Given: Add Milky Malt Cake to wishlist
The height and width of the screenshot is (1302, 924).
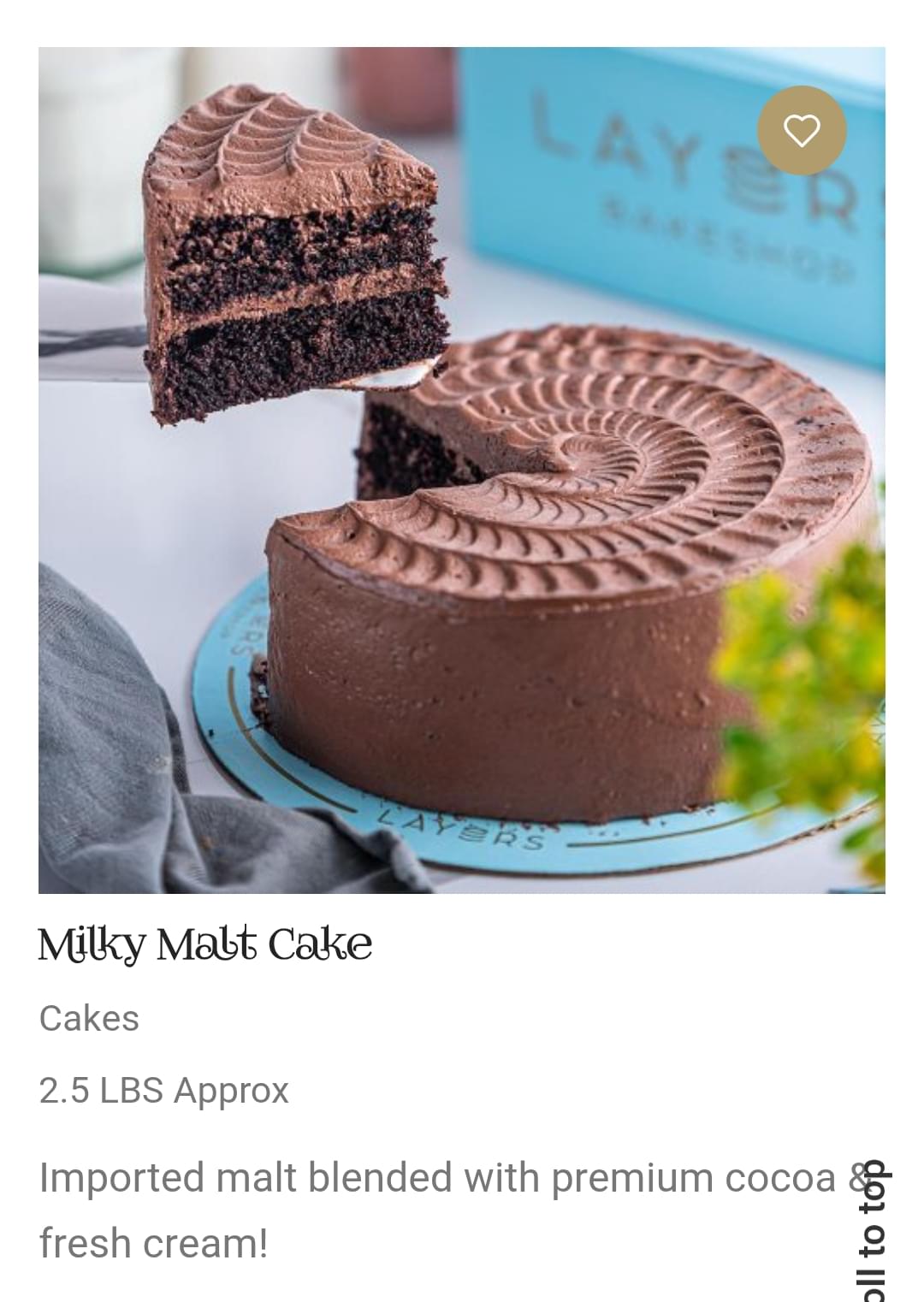Looking at the screenshot, I should click(802, 131).
